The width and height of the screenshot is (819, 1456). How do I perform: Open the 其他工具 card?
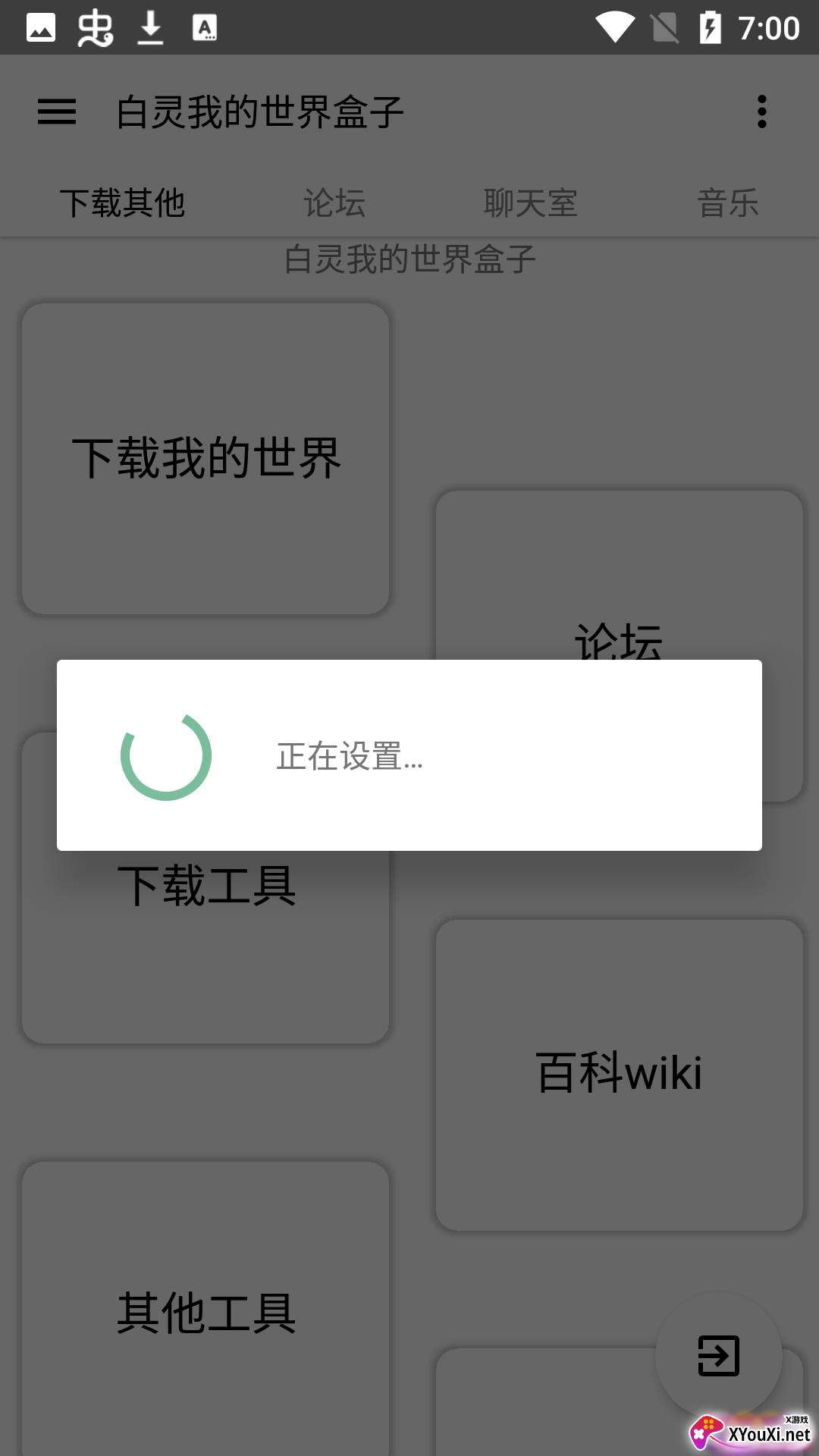tap(206, 1312)
